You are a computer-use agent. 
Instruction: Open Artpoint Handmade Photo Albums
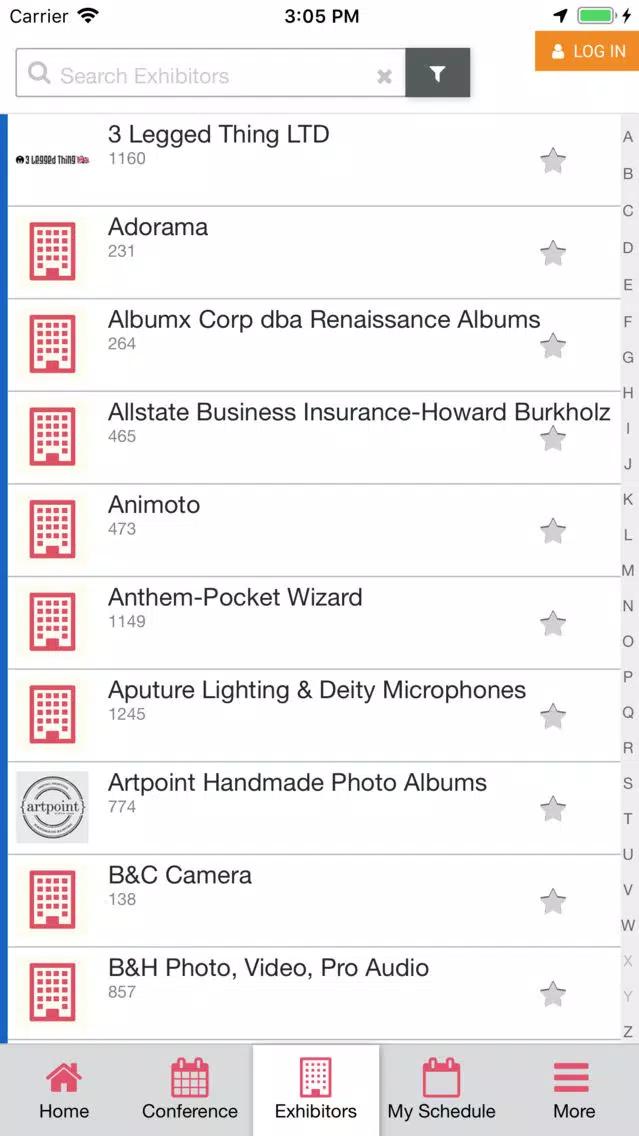point(314,809)
